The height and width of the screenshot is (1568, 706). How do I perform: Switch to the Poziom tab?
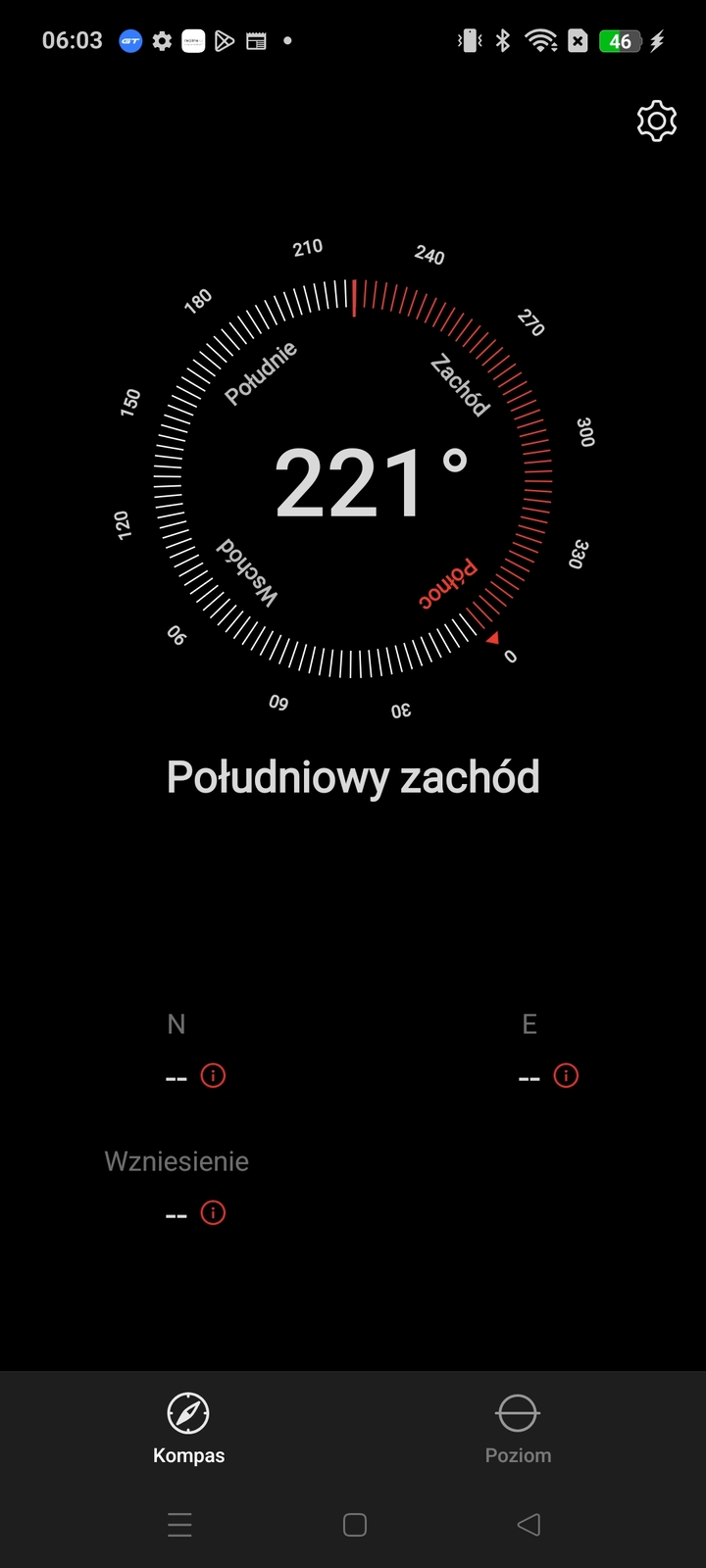[x=518, y=1428]
